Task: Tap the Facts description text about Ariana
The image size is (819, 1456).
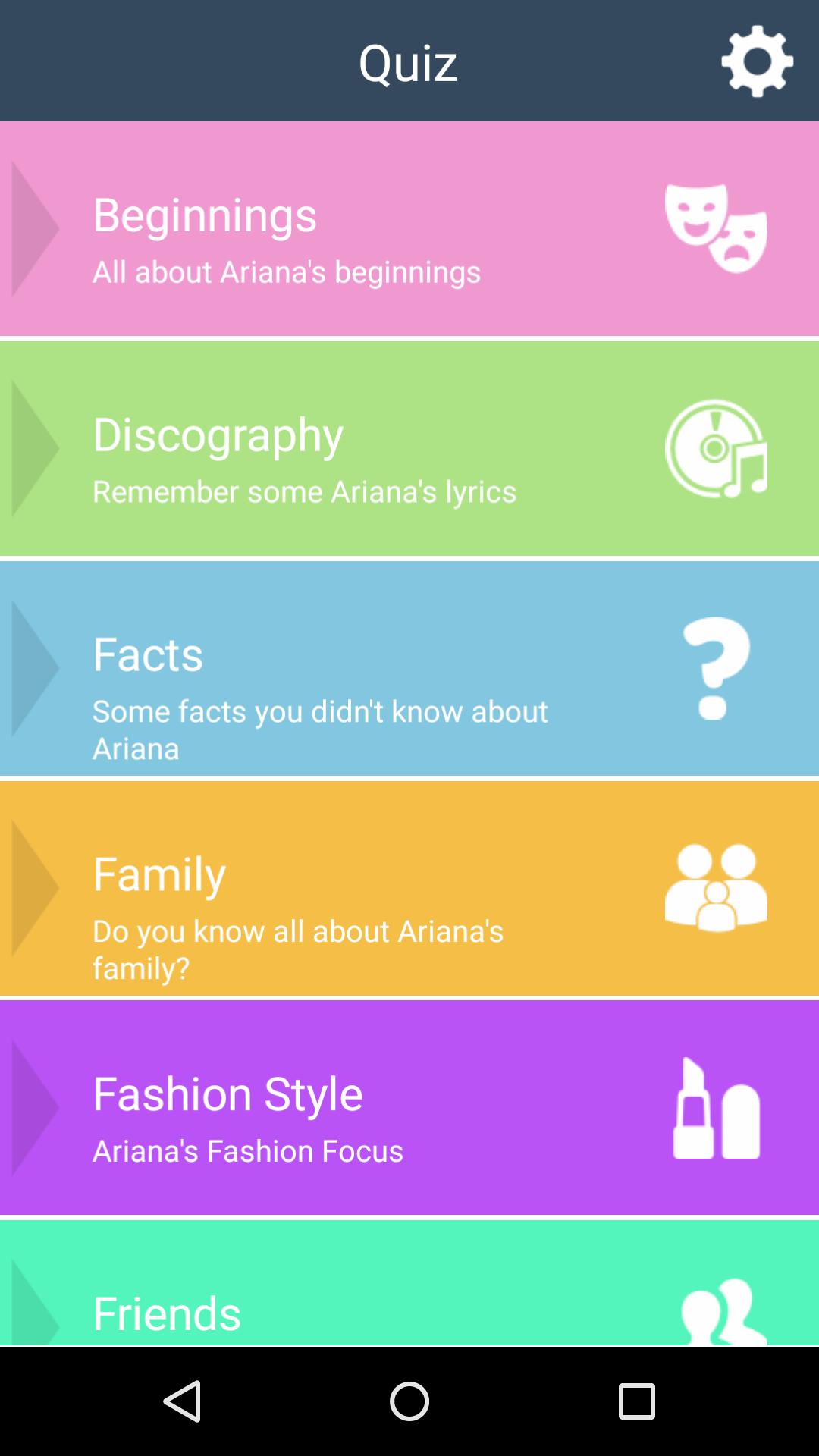Action: 318,728
